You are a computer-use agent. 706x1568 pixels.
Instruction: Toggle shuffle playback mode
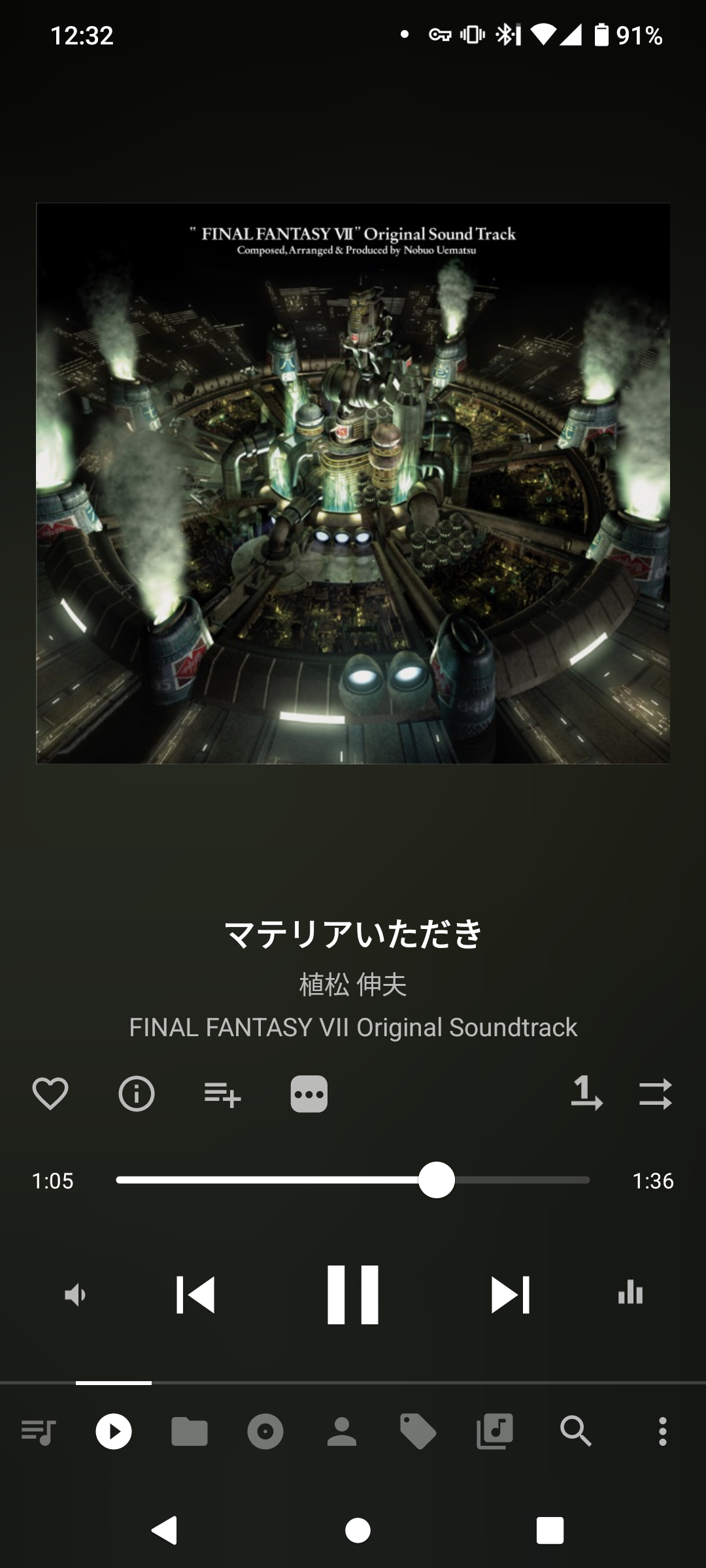(x=656, y=1094)
